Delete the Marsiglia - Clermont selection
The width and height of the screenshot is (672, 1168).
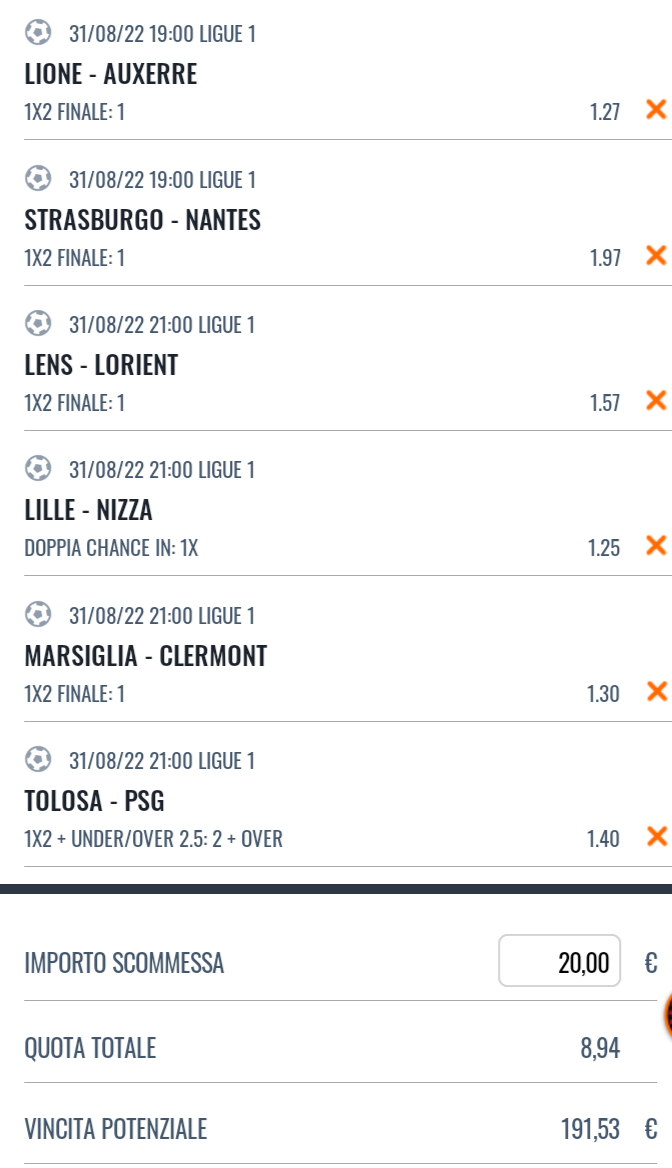pos(656,692)
